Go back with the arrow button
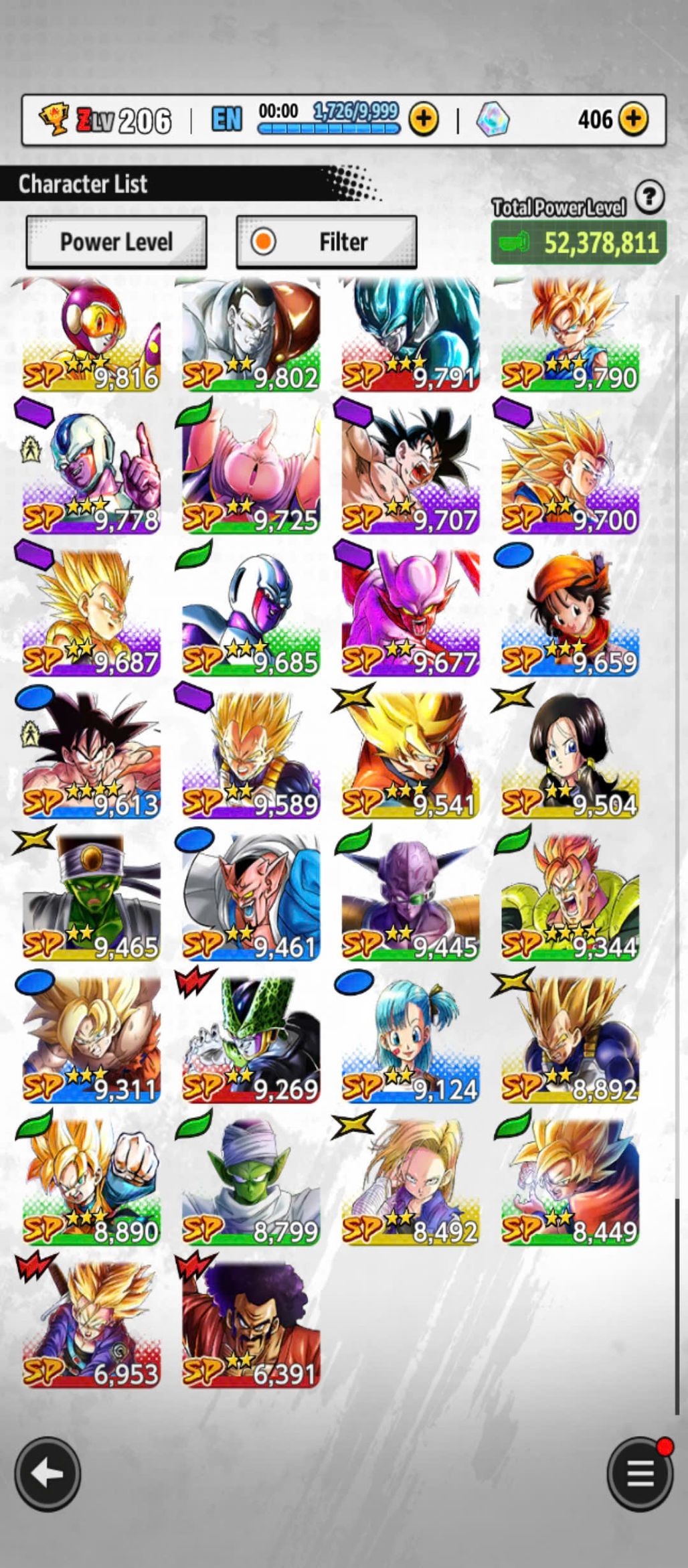The height and width of the screenshot is (1568, 688). click(x=48, y=1474)
